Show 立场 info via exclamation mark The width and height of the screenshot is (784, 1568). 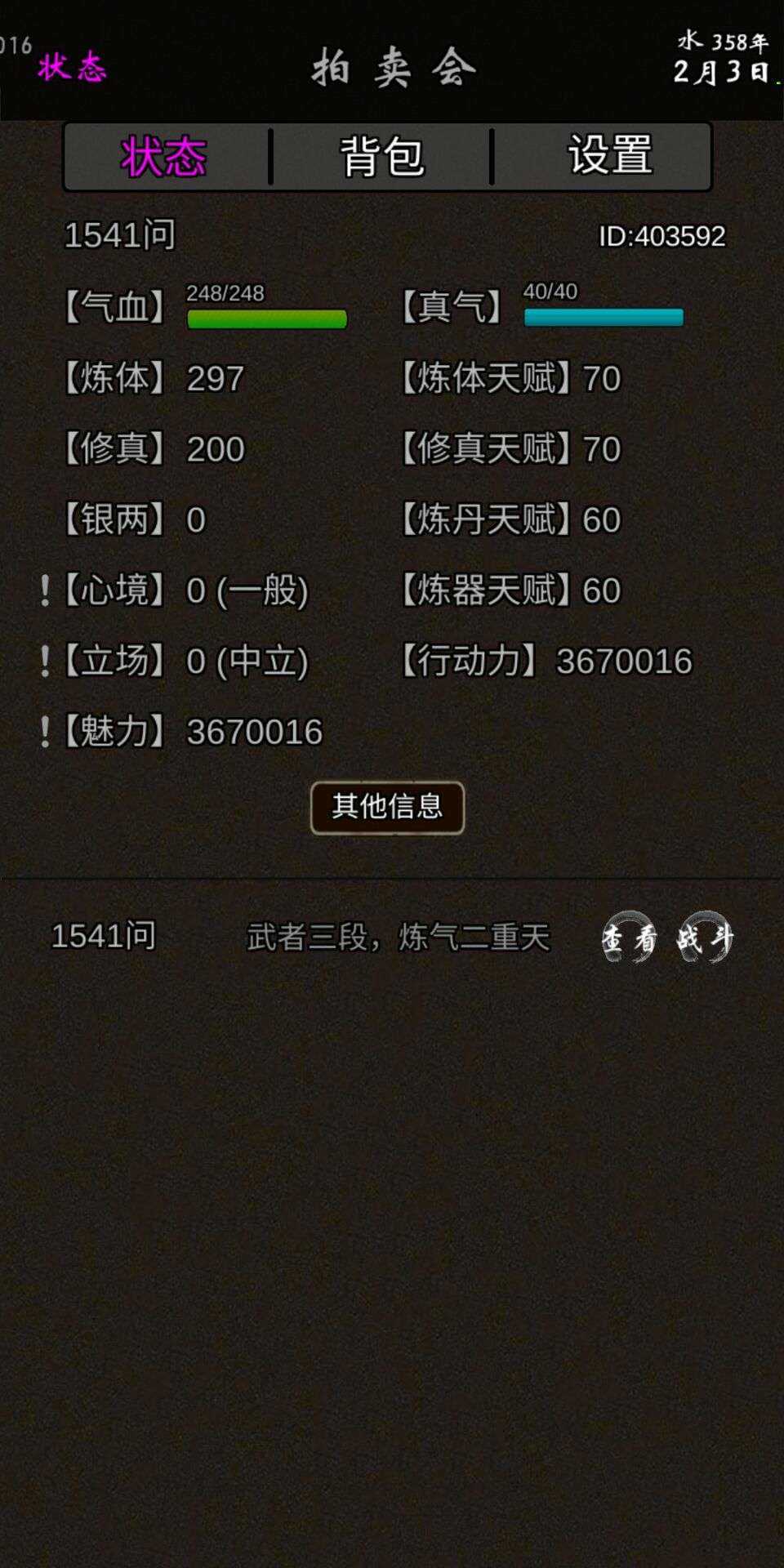[45, 661]
